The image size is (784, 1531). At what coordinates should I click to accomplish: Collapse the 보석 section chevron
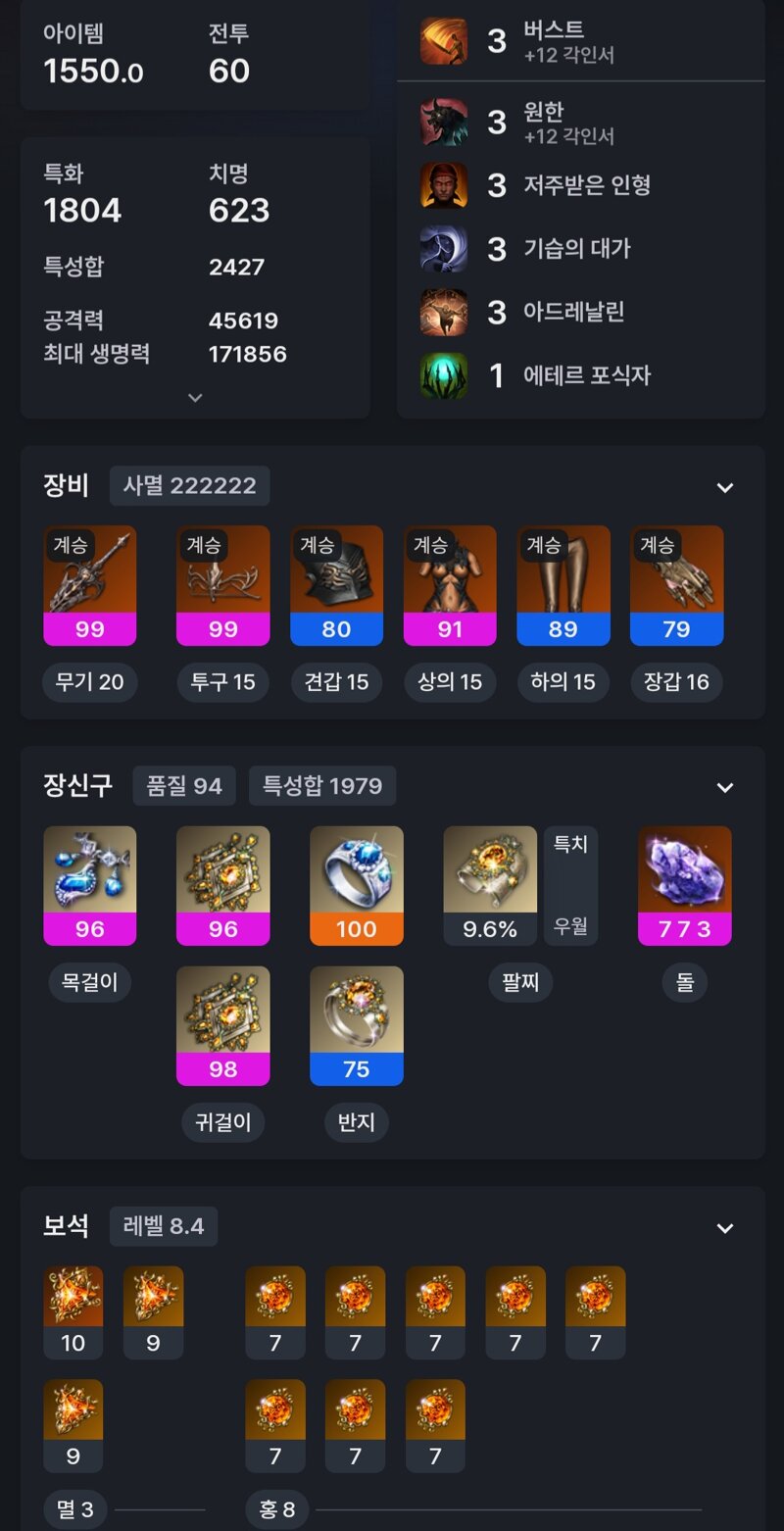(724, 1228)
